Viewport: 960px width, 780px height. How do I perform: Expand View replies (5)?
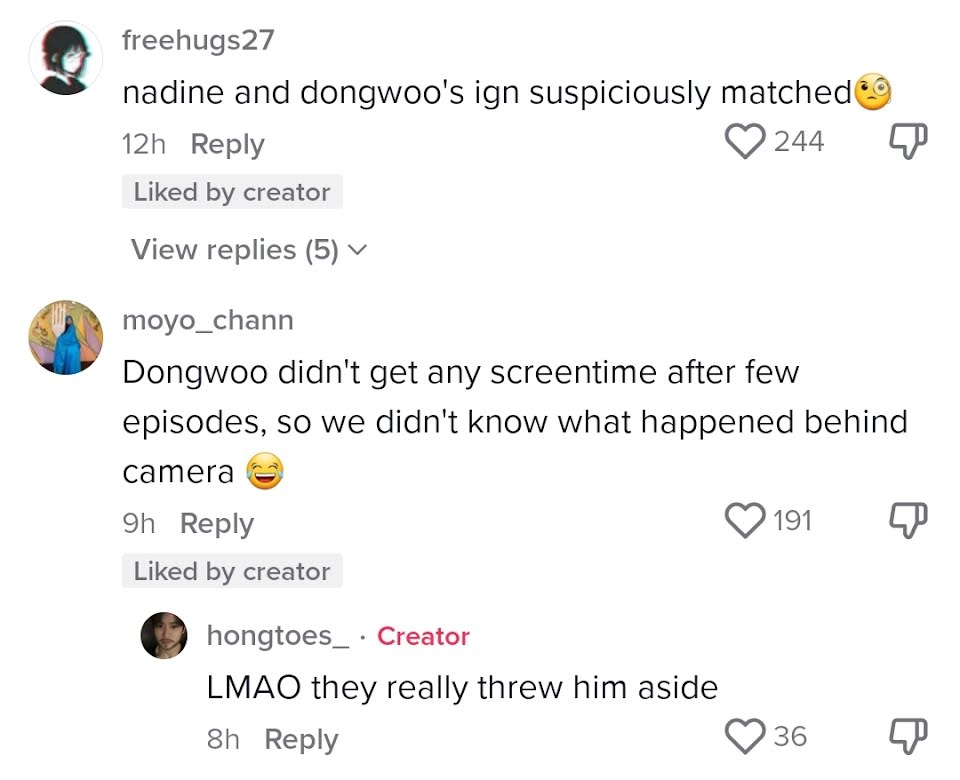pos(249,250)
